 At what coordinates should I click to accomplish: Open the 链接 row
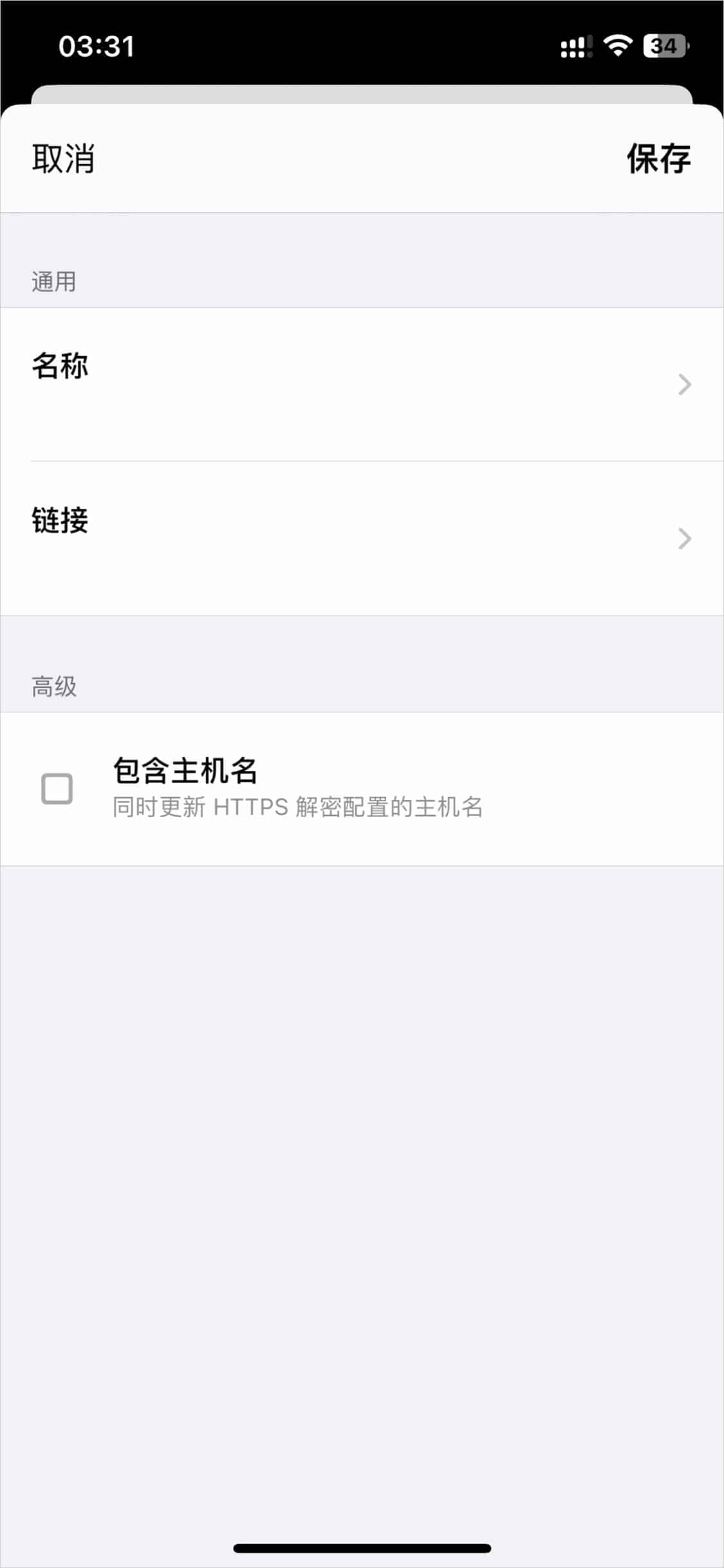(362, 538)
